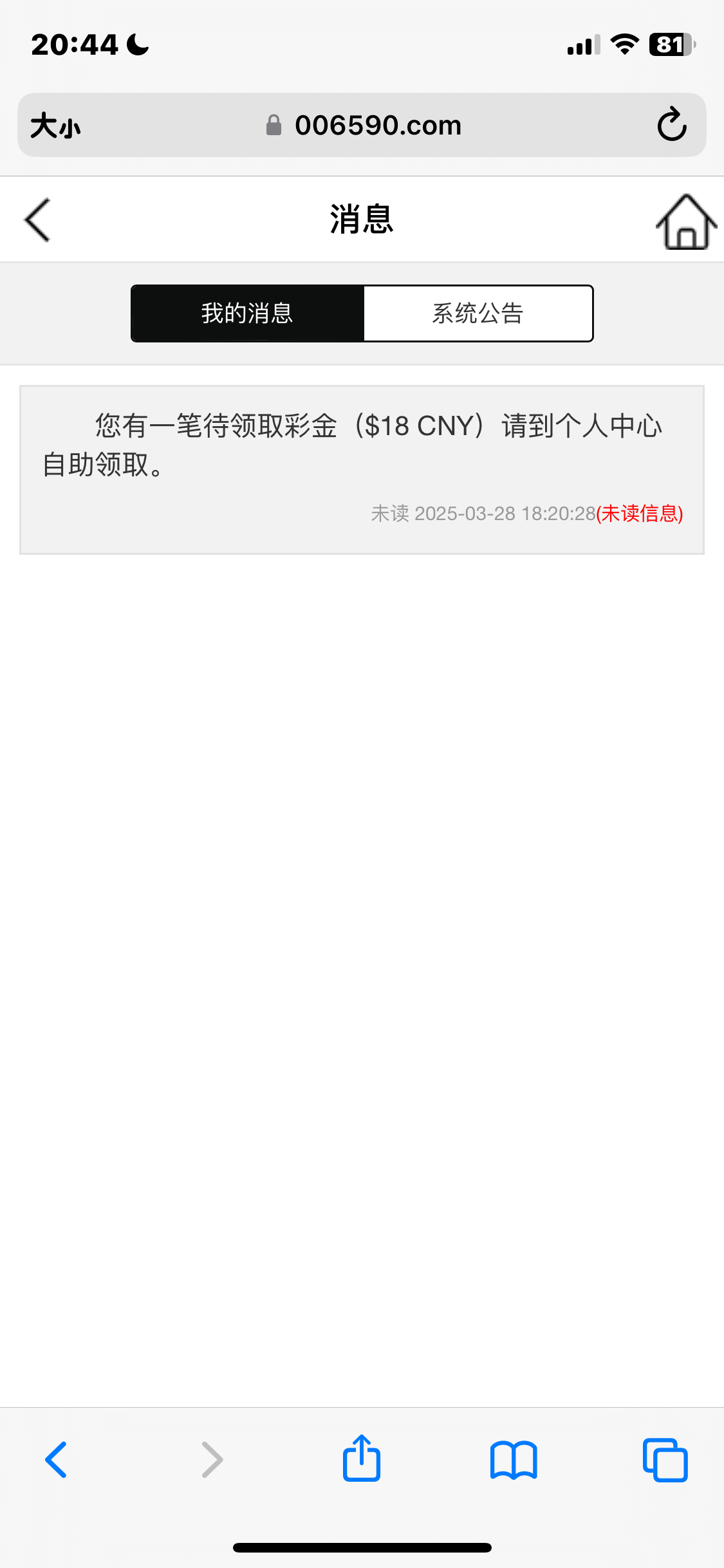This screenshot has height=1568, width=724.
Task: Open the home icon
Action: [686, 221]
